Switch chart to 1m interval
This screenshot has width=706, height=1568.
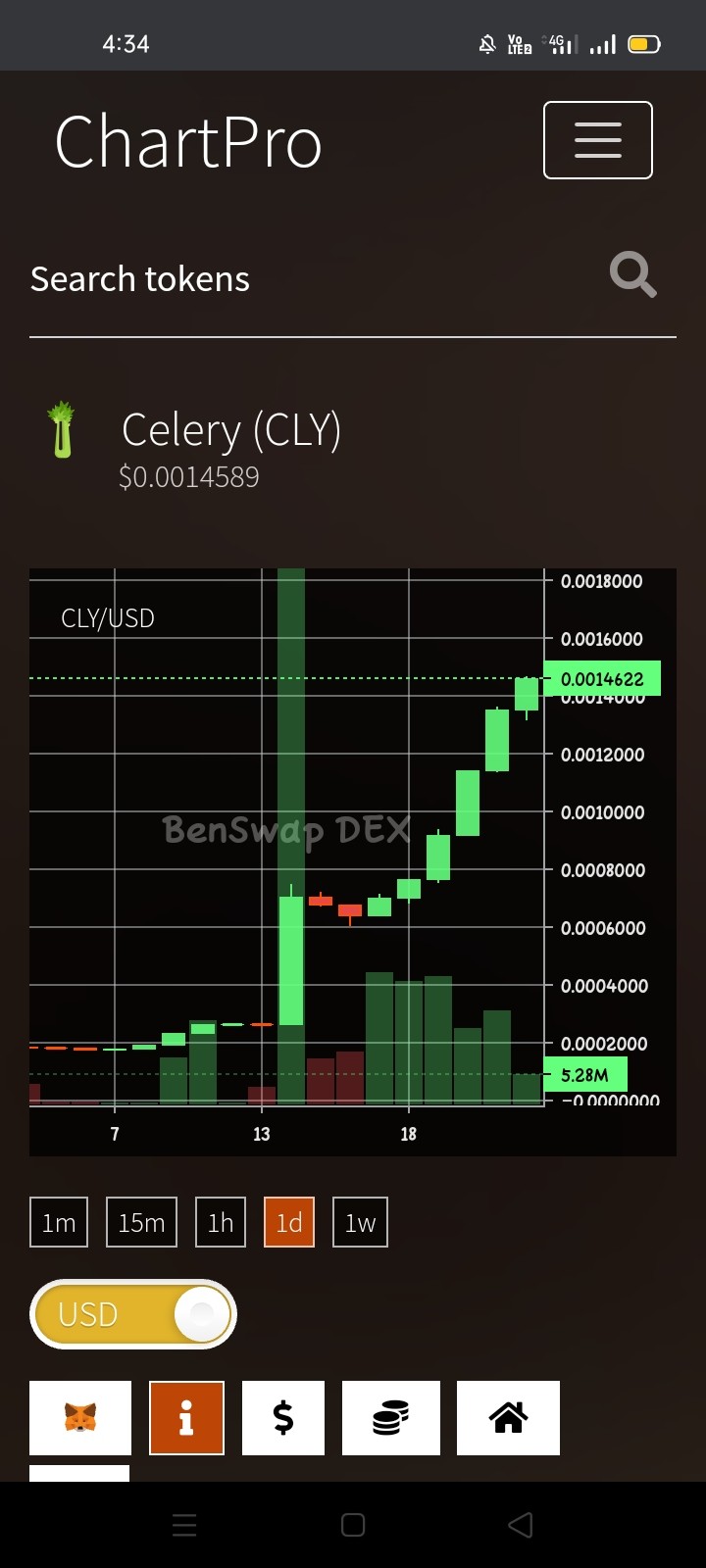(x=59, y=1222)
